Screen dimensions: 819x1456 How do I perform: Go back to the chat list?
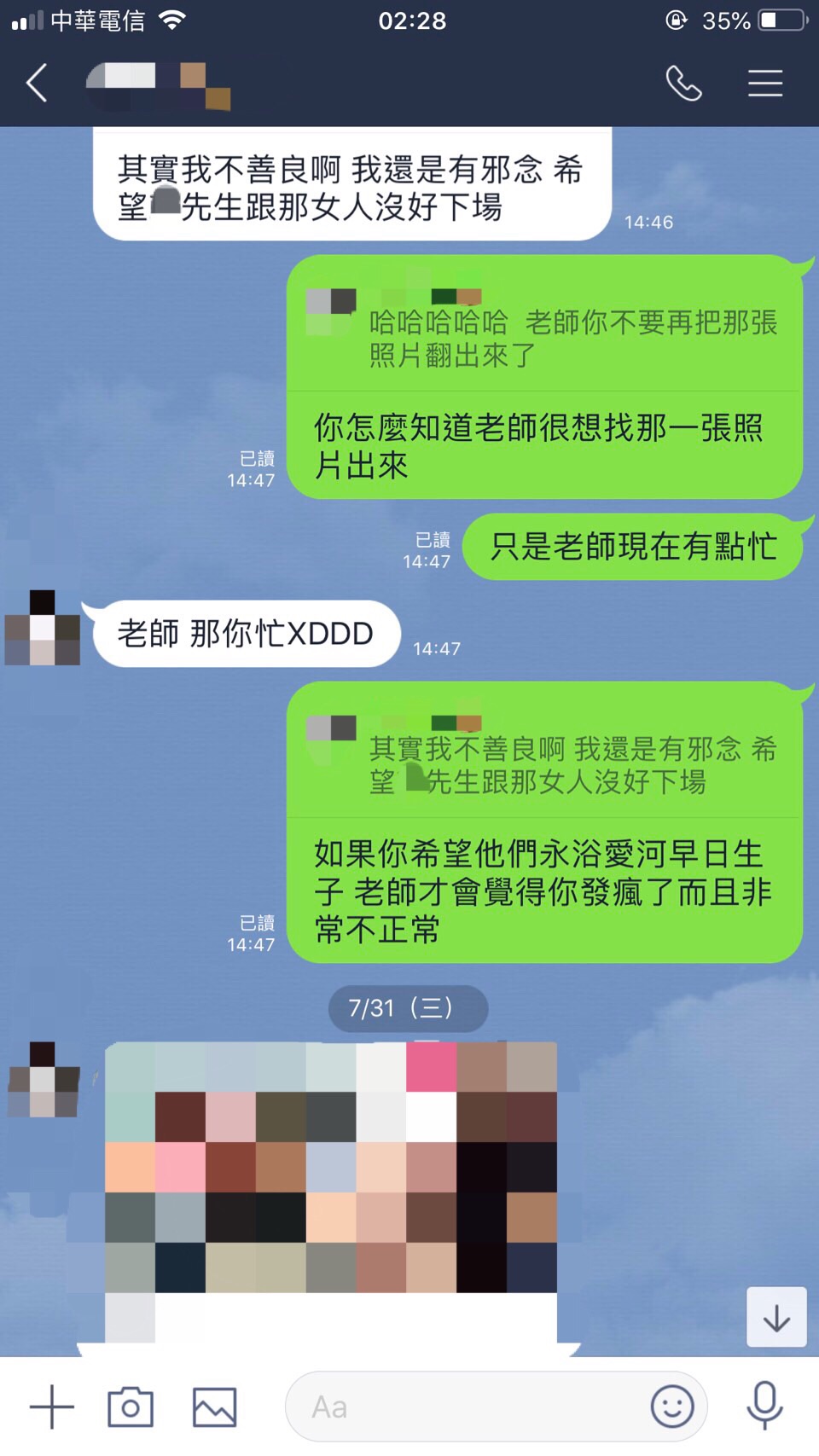point(37,84)
